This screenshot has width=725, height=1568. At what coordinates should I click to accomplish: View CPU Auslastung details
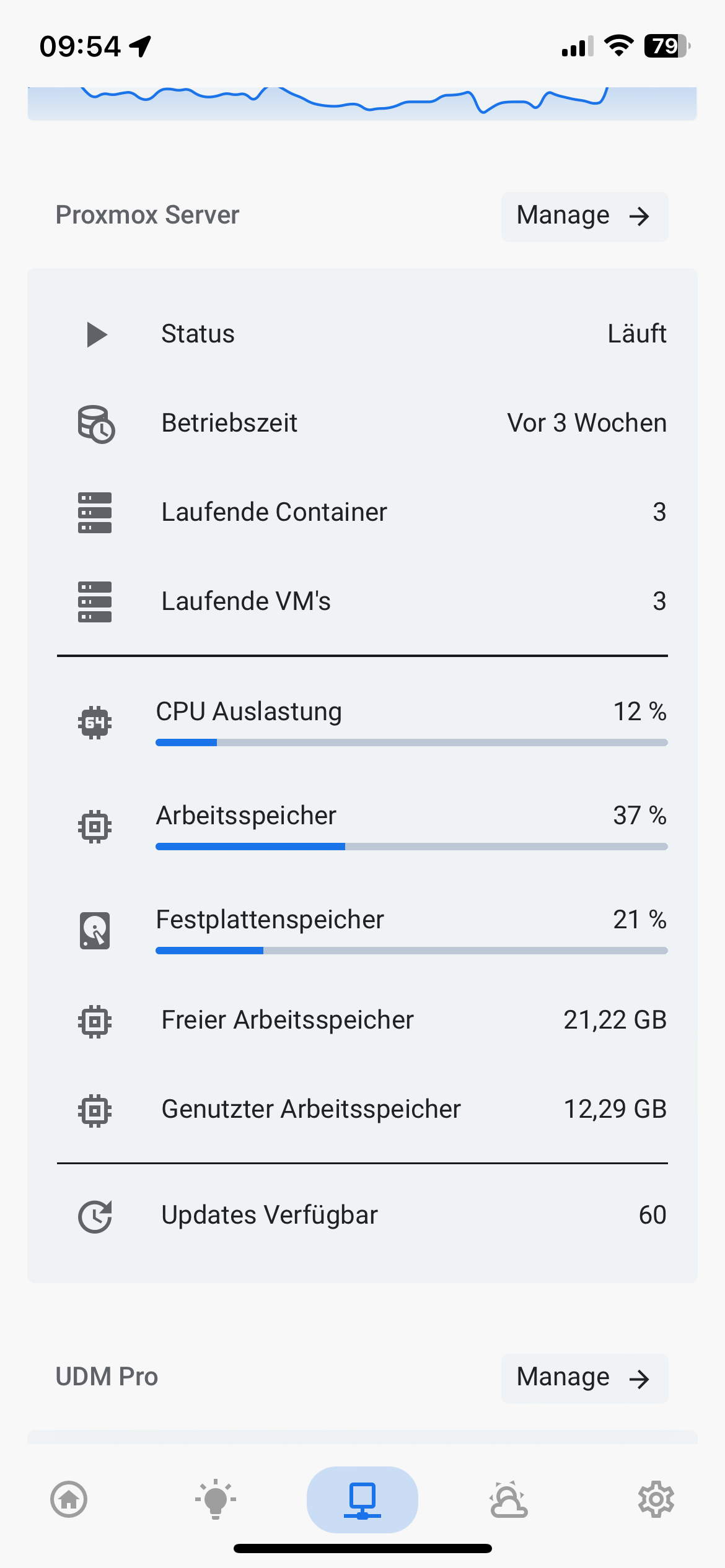click(362, 722)
